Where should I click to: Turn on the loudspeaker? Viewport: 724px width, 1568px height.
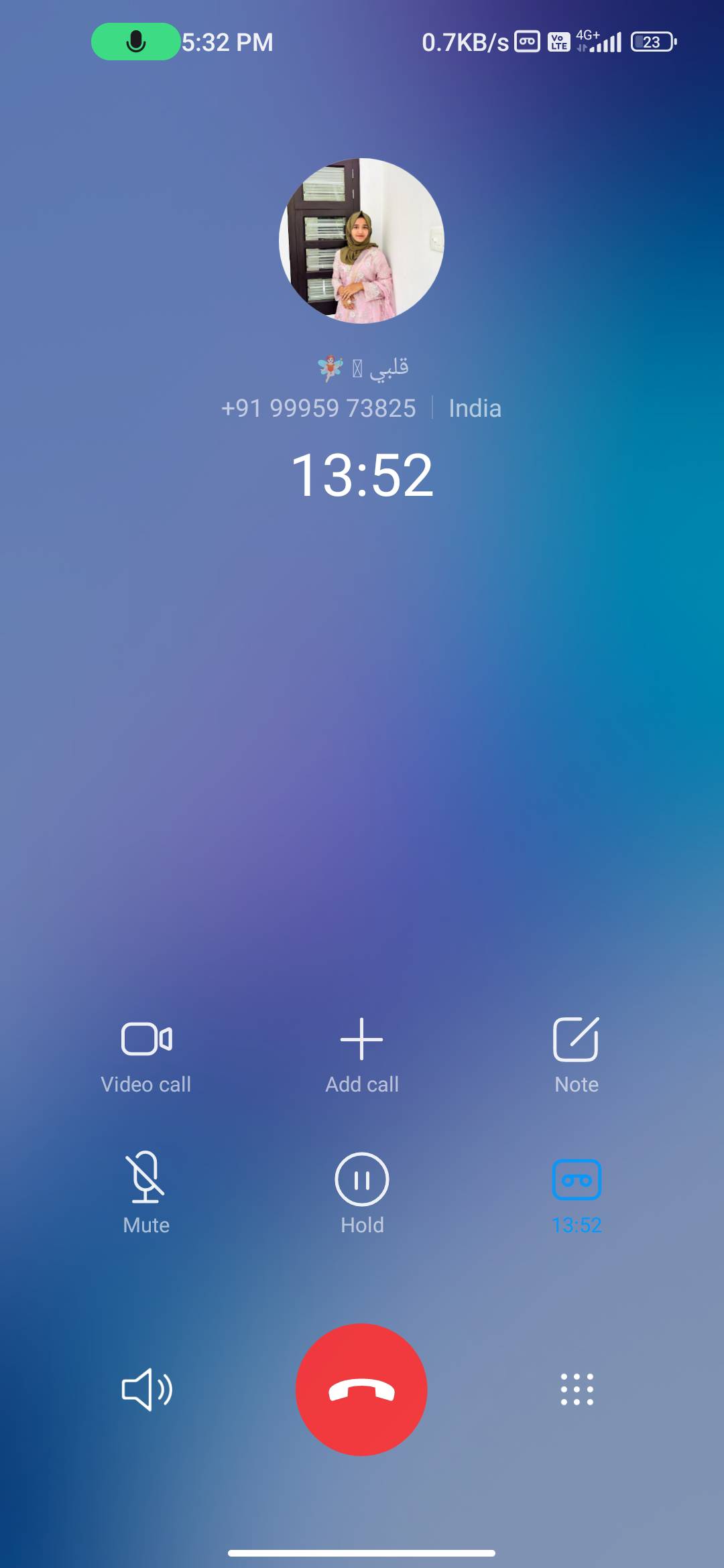click(147, 1389)
